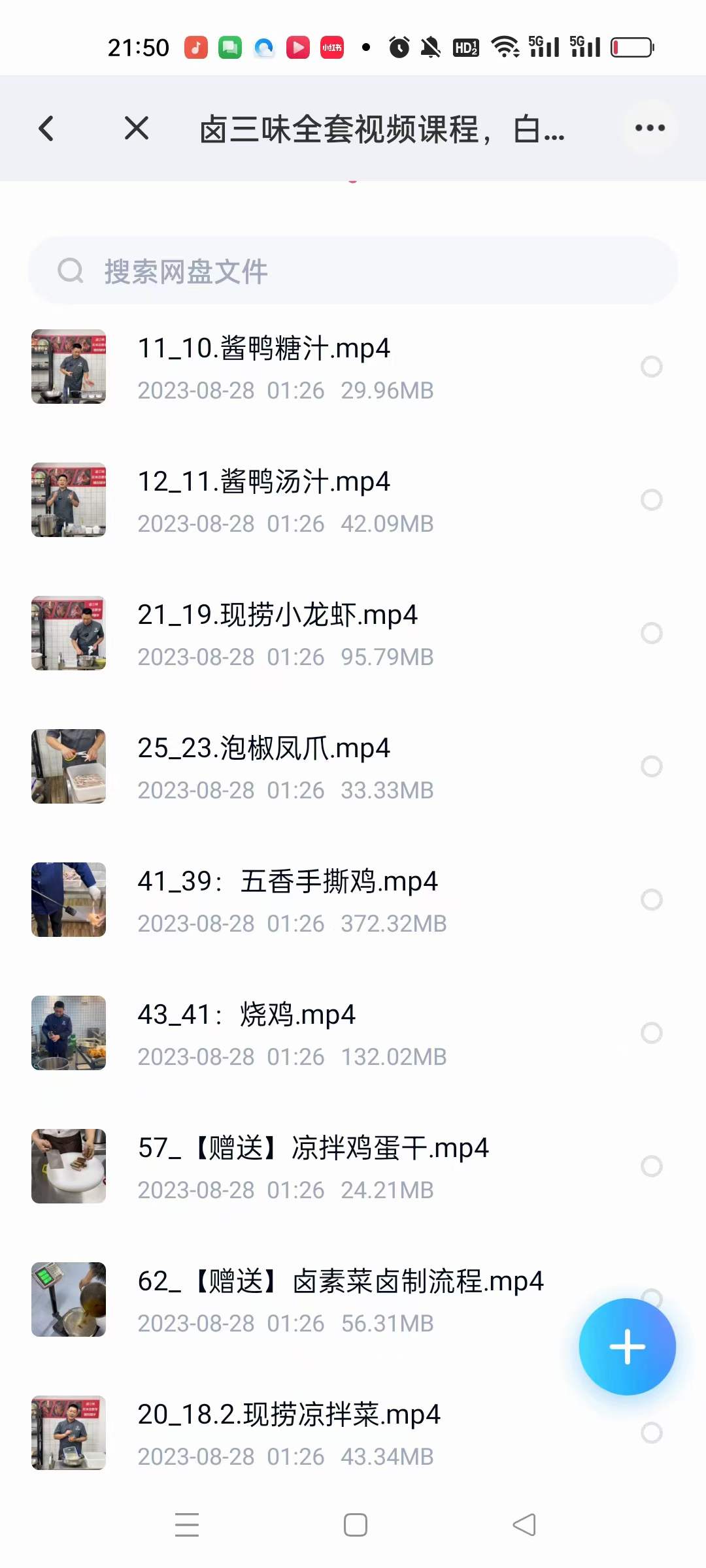Close the page with the X icon
706x1568 pixels.
pos(136,128)
